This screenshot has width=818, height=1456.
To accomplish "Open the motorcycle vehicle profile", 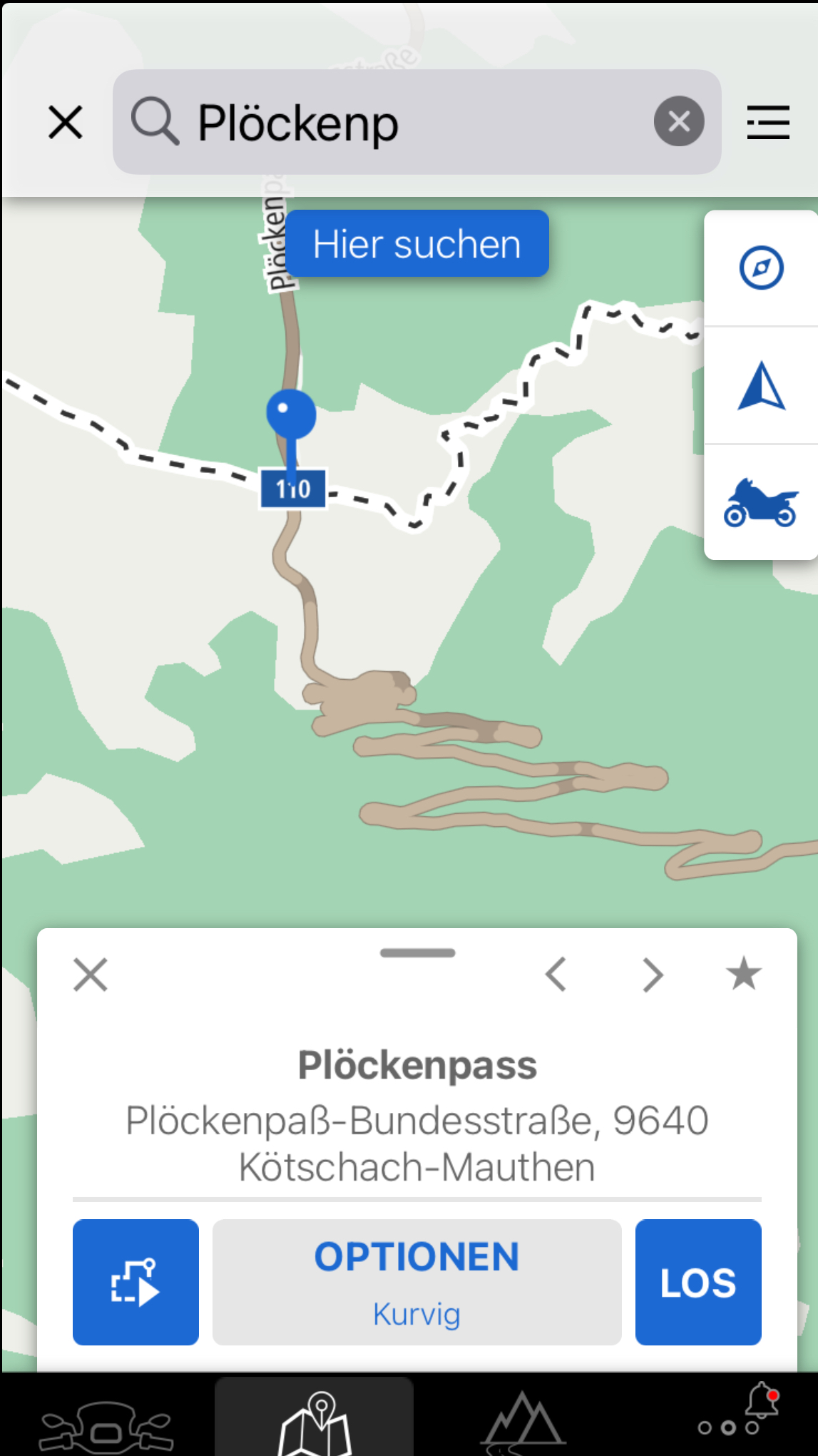I will [761, 503].
